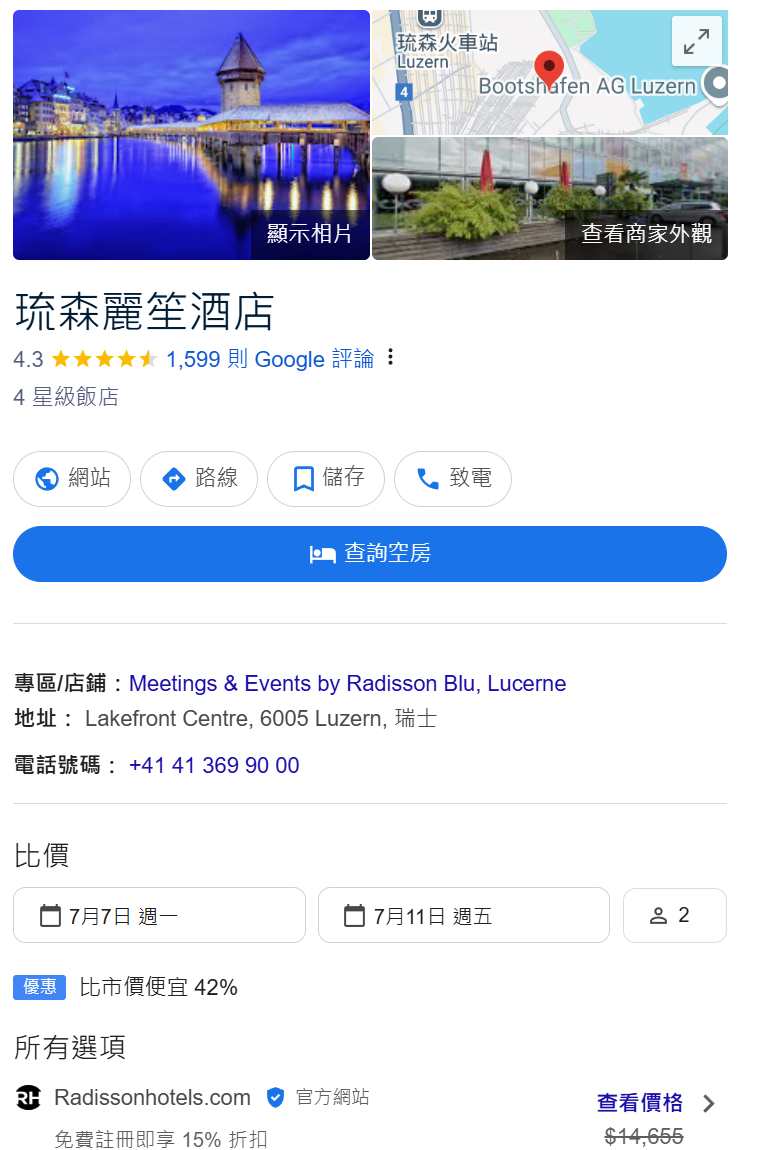Adjust the guest count of 2

pos(674,915)
